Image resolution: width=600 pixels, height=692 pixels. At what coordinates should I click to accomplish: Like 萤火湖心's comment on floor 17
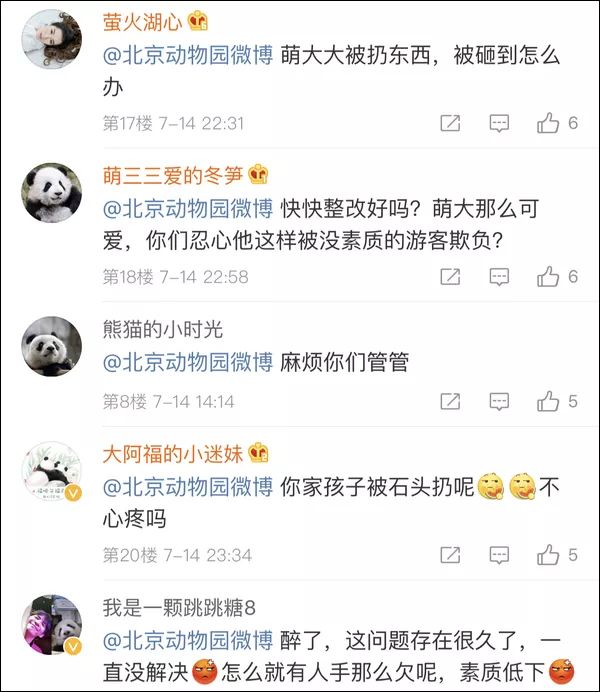click(x=548, y=123)
